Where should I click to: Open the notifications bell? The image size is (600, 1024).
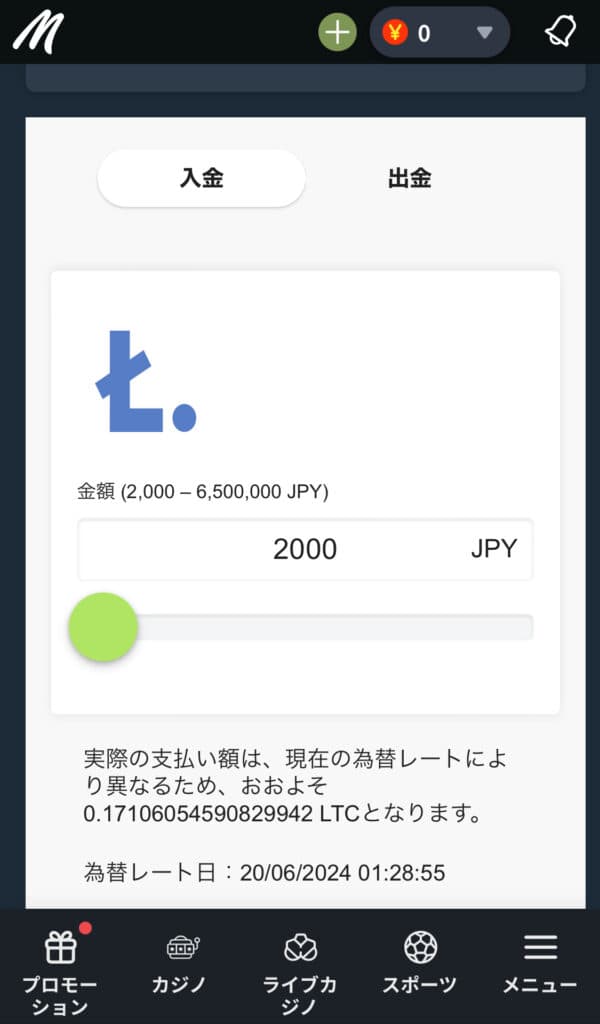coord(561,31)
